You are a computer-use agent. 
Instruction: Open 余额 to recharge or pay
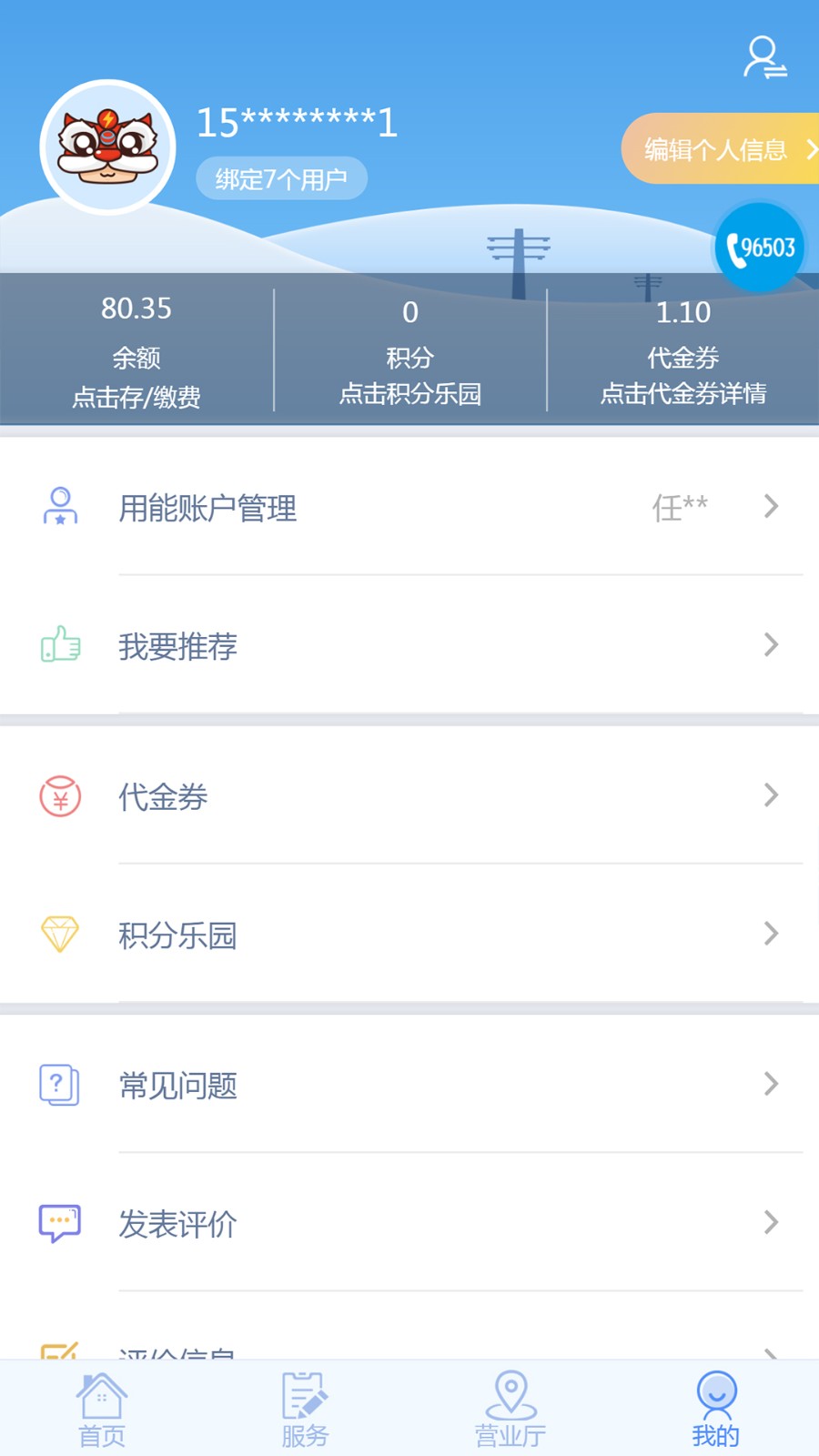136,352
